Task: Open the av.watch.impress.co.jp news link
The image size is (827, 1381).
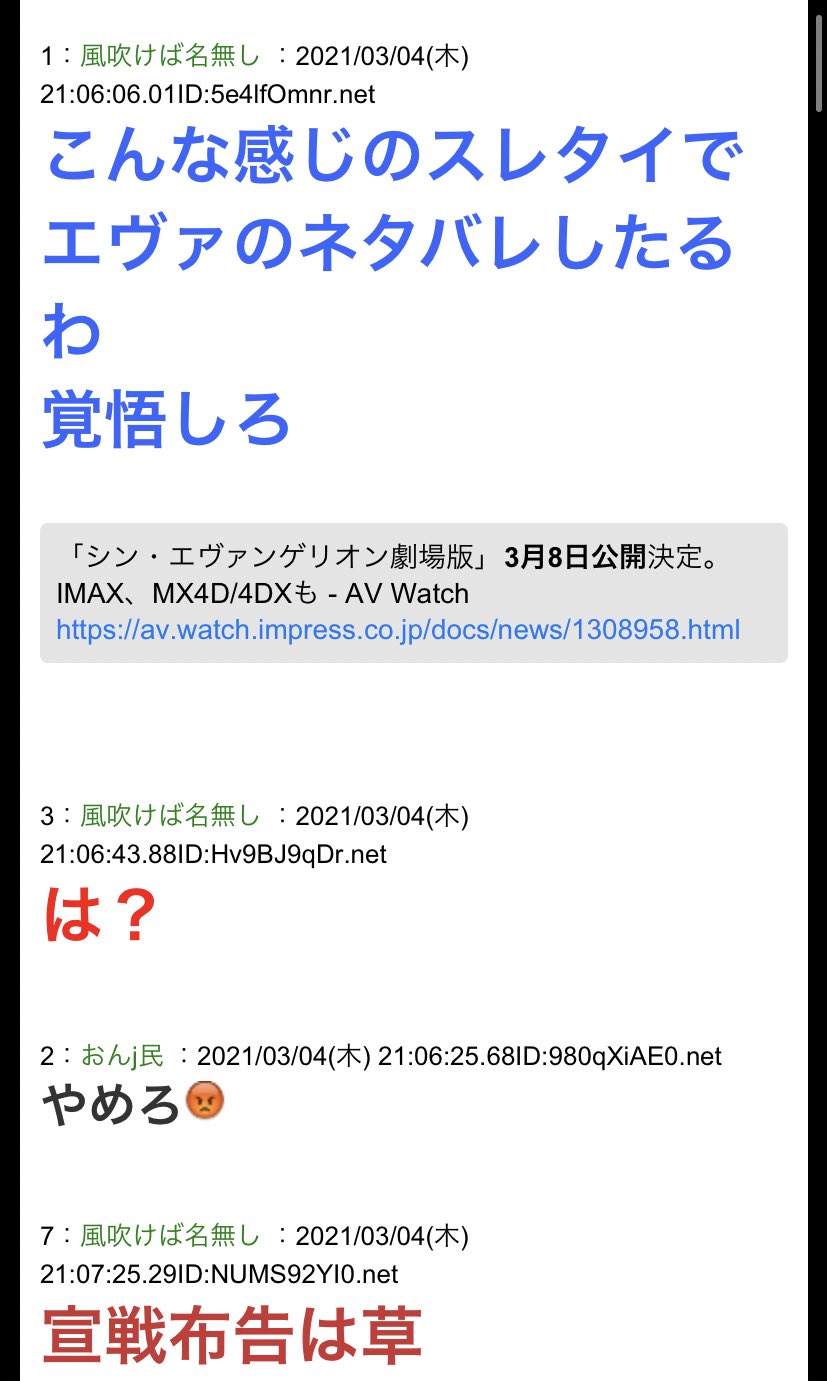Action: coord(398,630)
